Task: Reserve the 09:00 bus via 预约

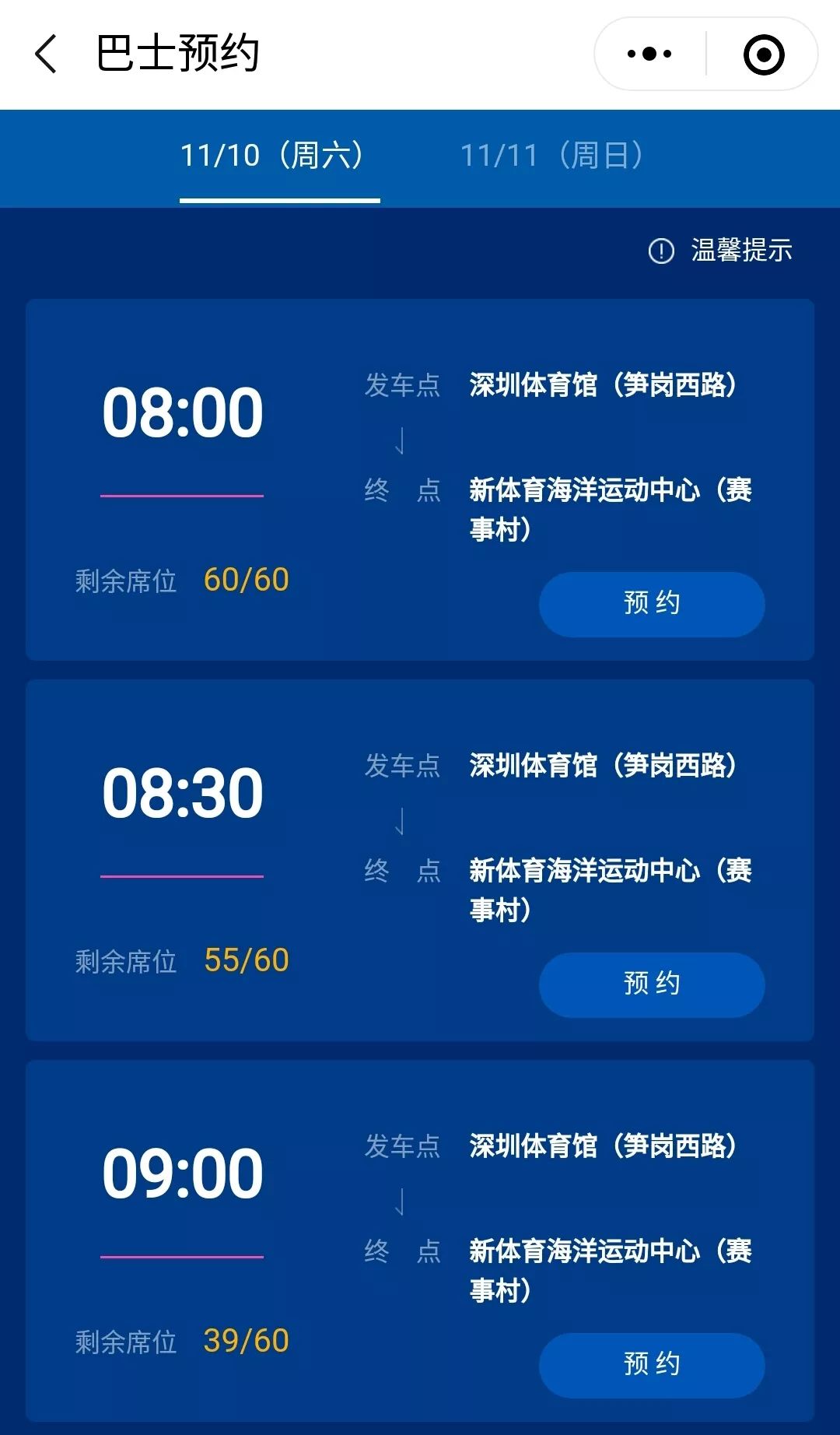Action: click(652, 1365)
